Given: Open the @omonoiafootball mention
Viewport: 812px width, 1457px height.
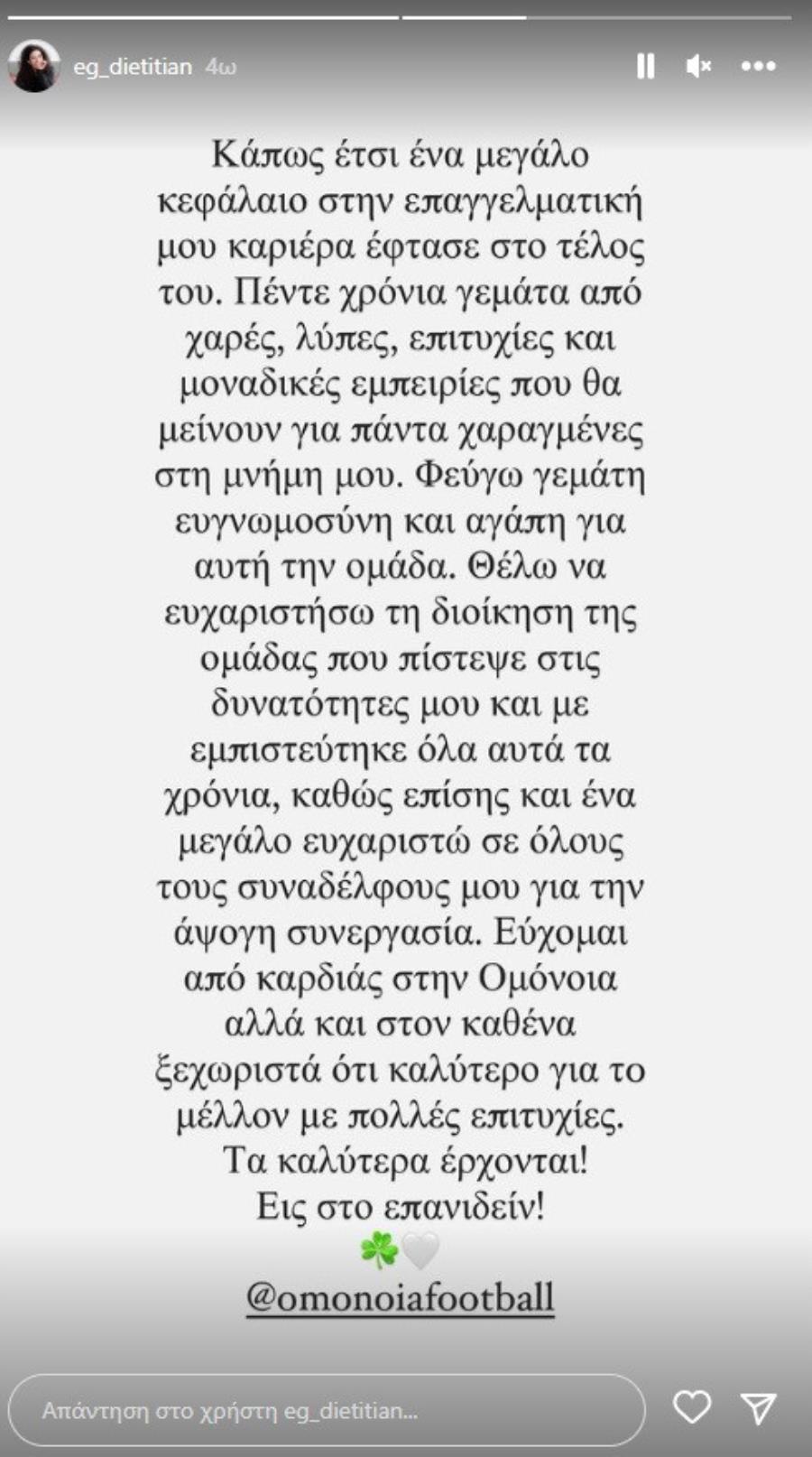Looking at the screenshot, I should click(x=400, y=1297).
